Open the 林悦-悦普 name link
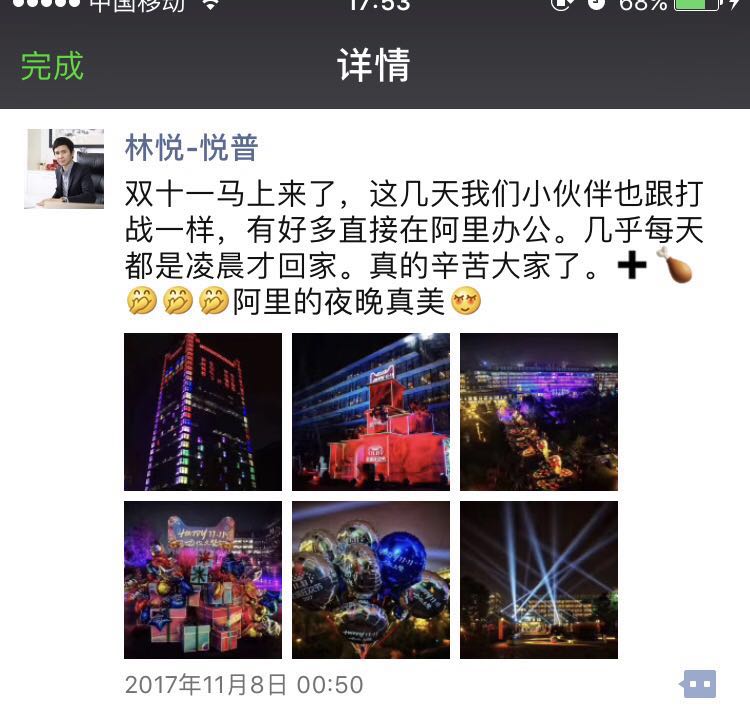This screenshot has width=750, height=723. (x=191, y=148)
